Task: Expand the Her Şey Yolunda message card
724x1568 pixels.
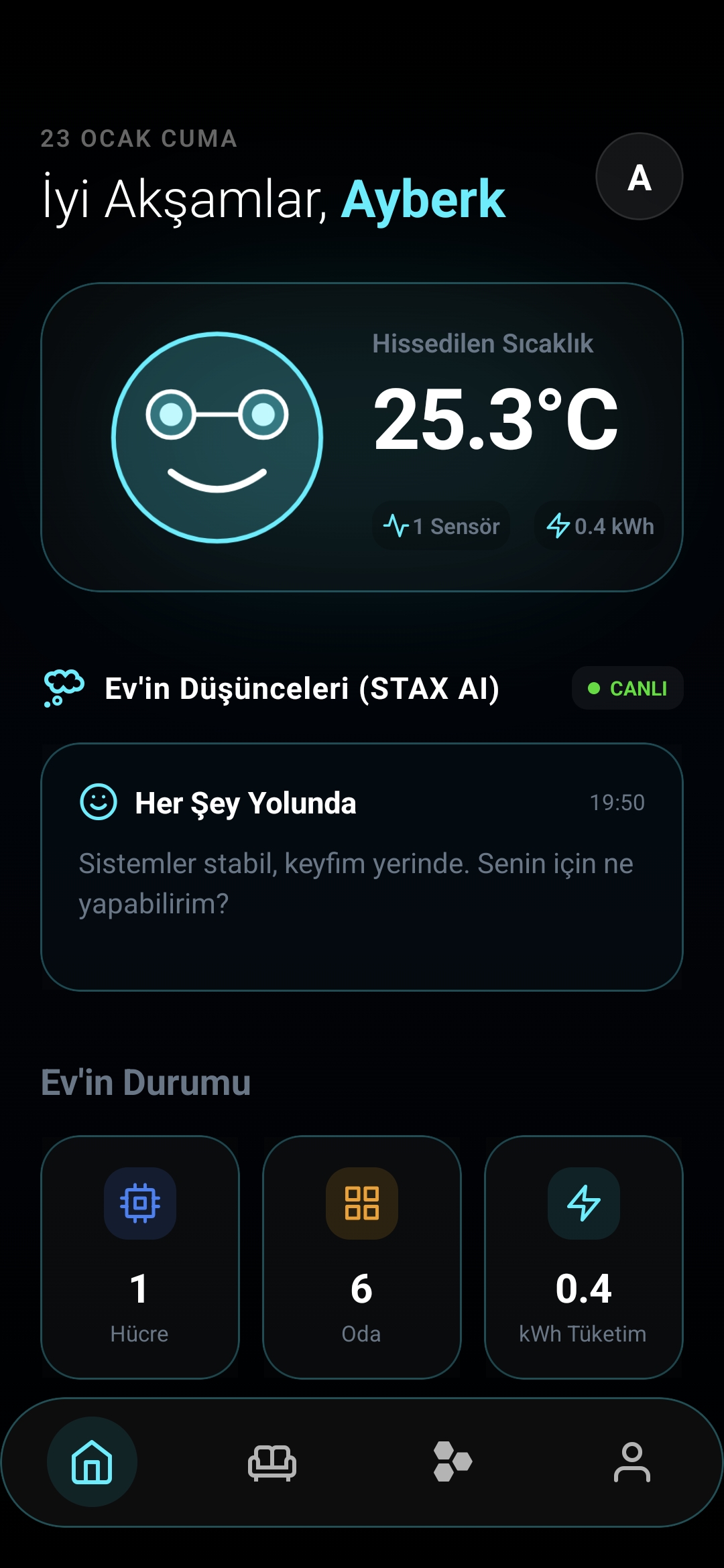Action: tap(362, 871)
